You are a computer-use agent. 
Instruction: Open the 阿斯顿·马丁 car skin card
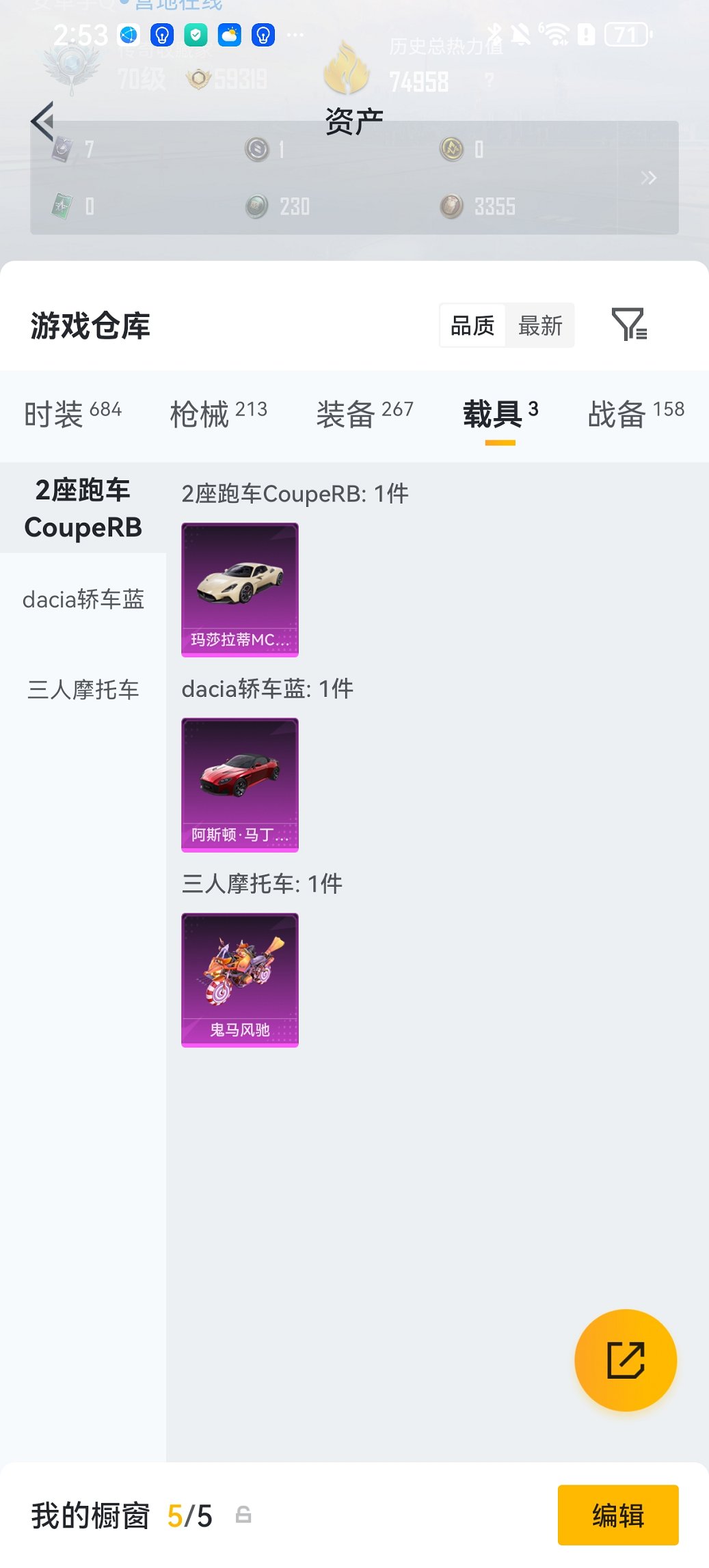pyautogui.click(x=240, y=784)
